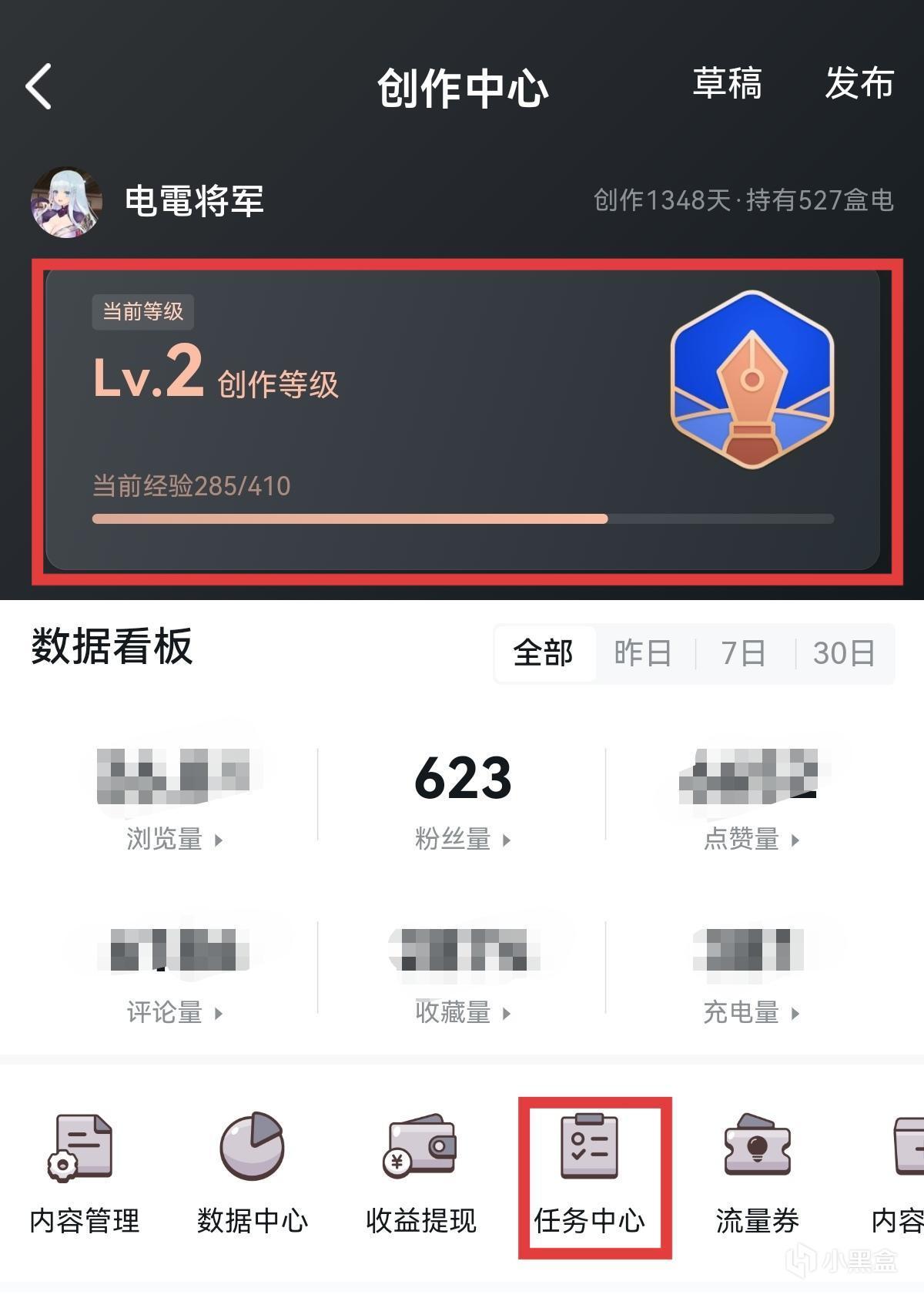Select the 全部 time range
The height and width of the screenshot is (1308, 924).
pyautogui.click(x=544, y=653)
